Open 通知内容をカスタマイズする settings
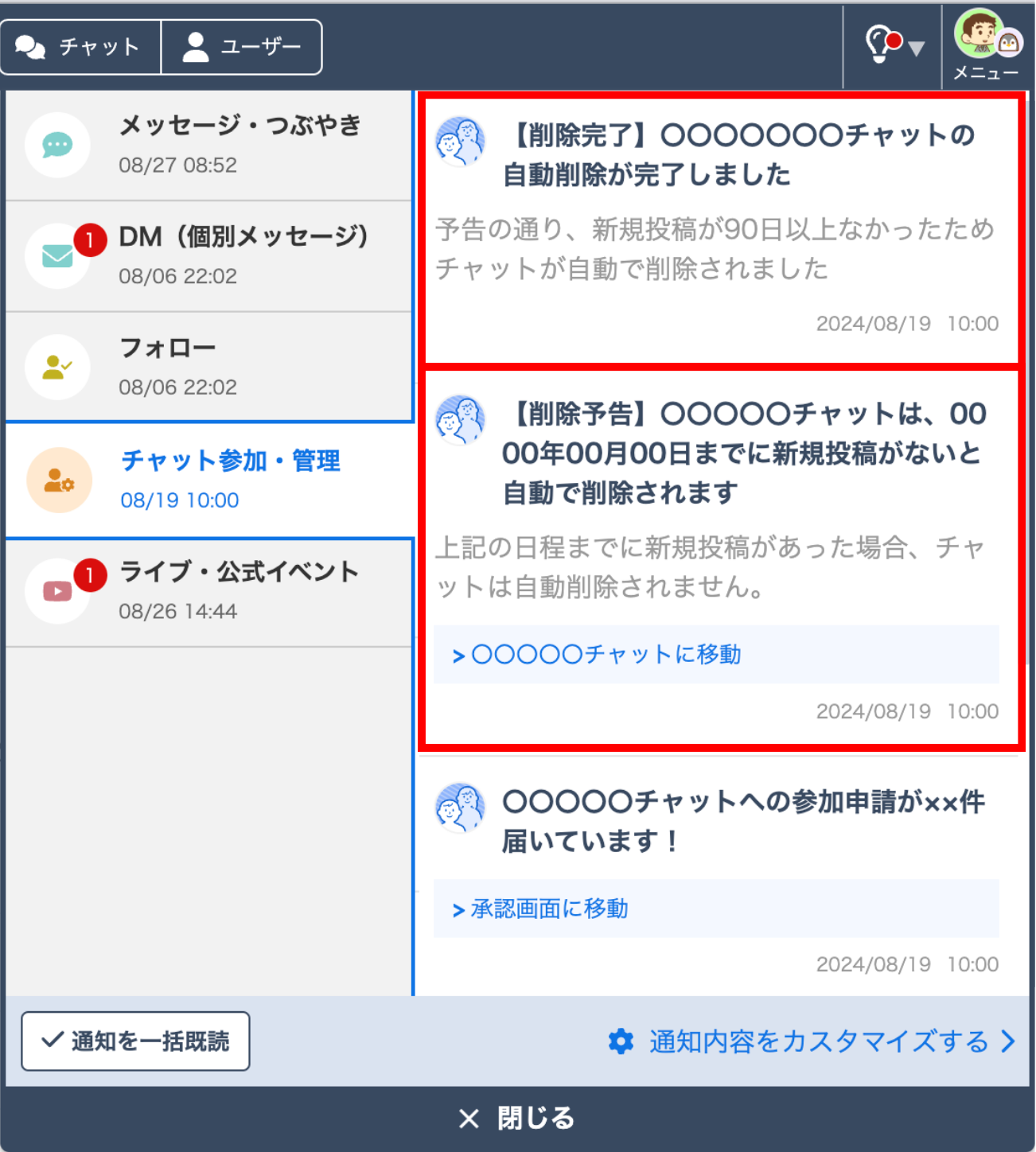The height and width of the screenshot is (1152, 1036). click(812, 1041)
